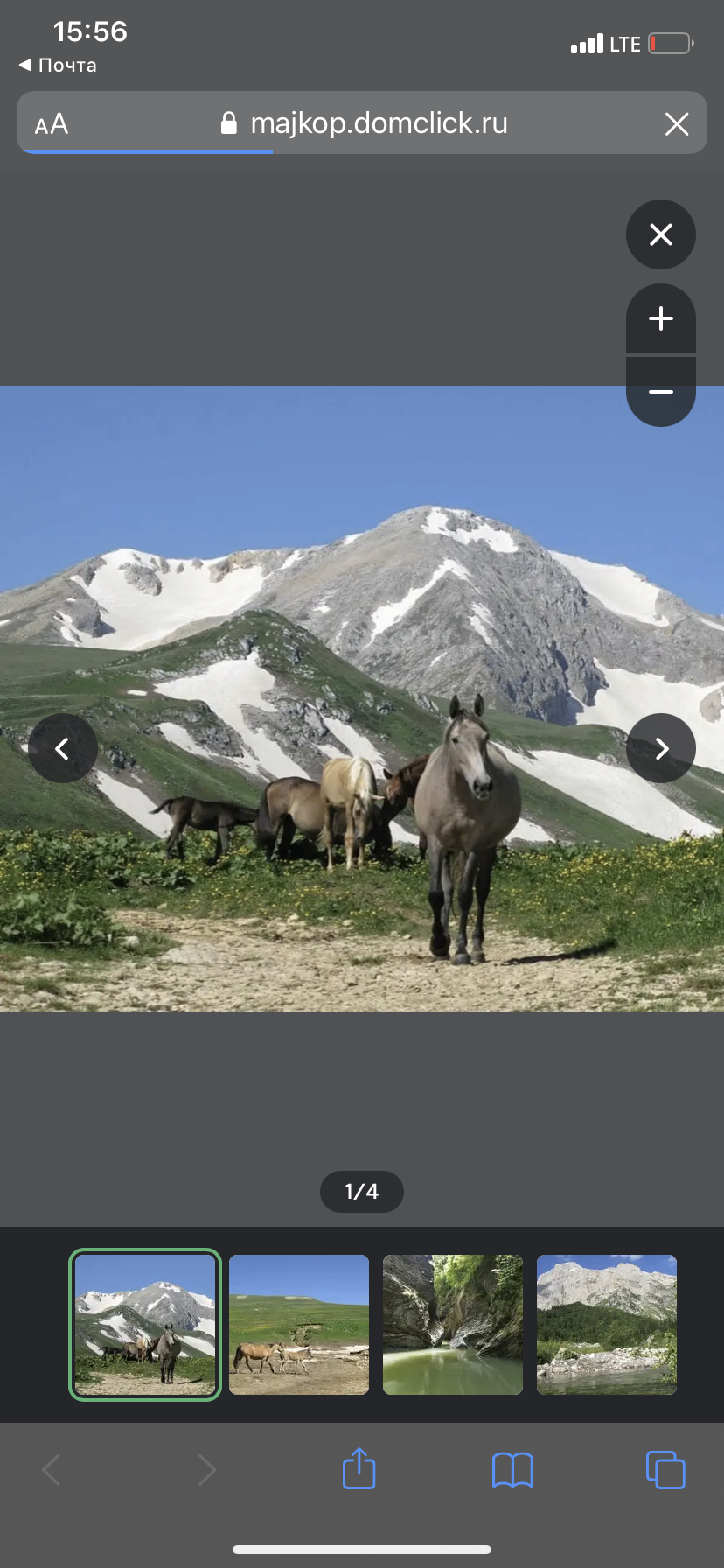This screenshot has width=724, height=1568.
Task: Open the canyon river thumbnail
Action: [x=453, y=1325]
